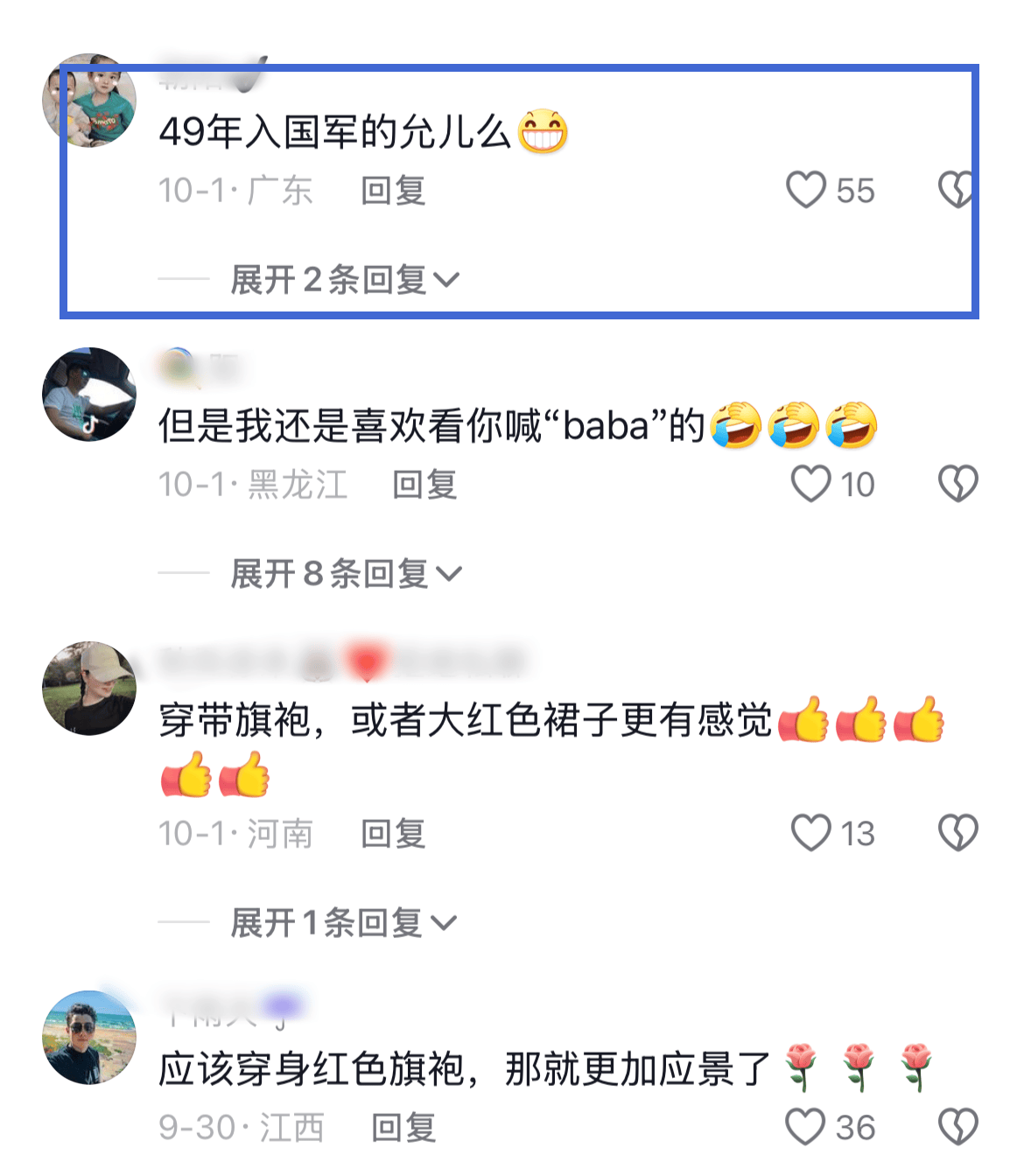Like the 穿带旗袍 comment from 河南
The width and height of the screenshot is (1024, 1176).
pos(810,833)
